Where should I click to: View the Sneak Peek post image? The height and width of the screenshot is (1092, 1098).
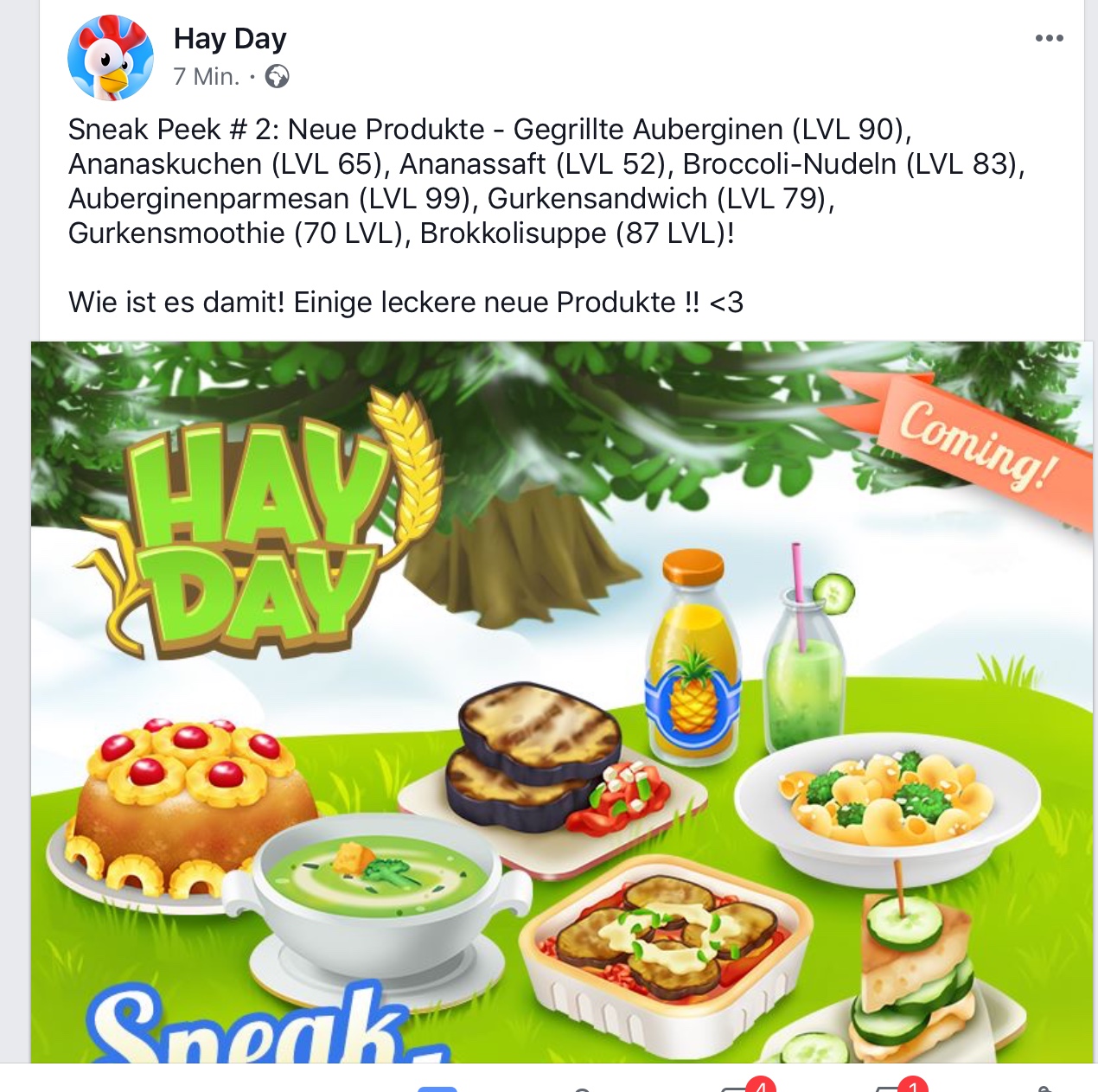[x=562, y=700]
